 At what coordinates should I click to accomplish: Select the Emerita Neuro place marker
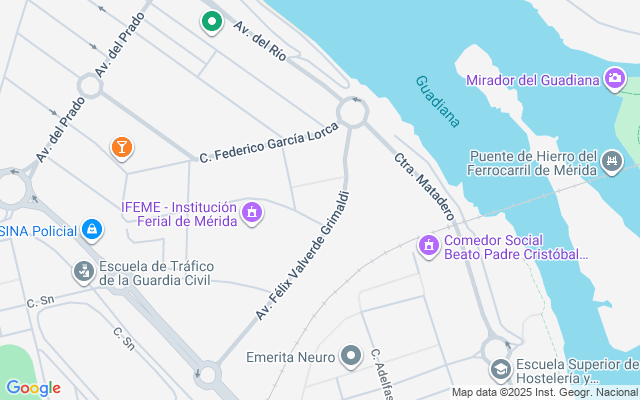tap(350, 355)
